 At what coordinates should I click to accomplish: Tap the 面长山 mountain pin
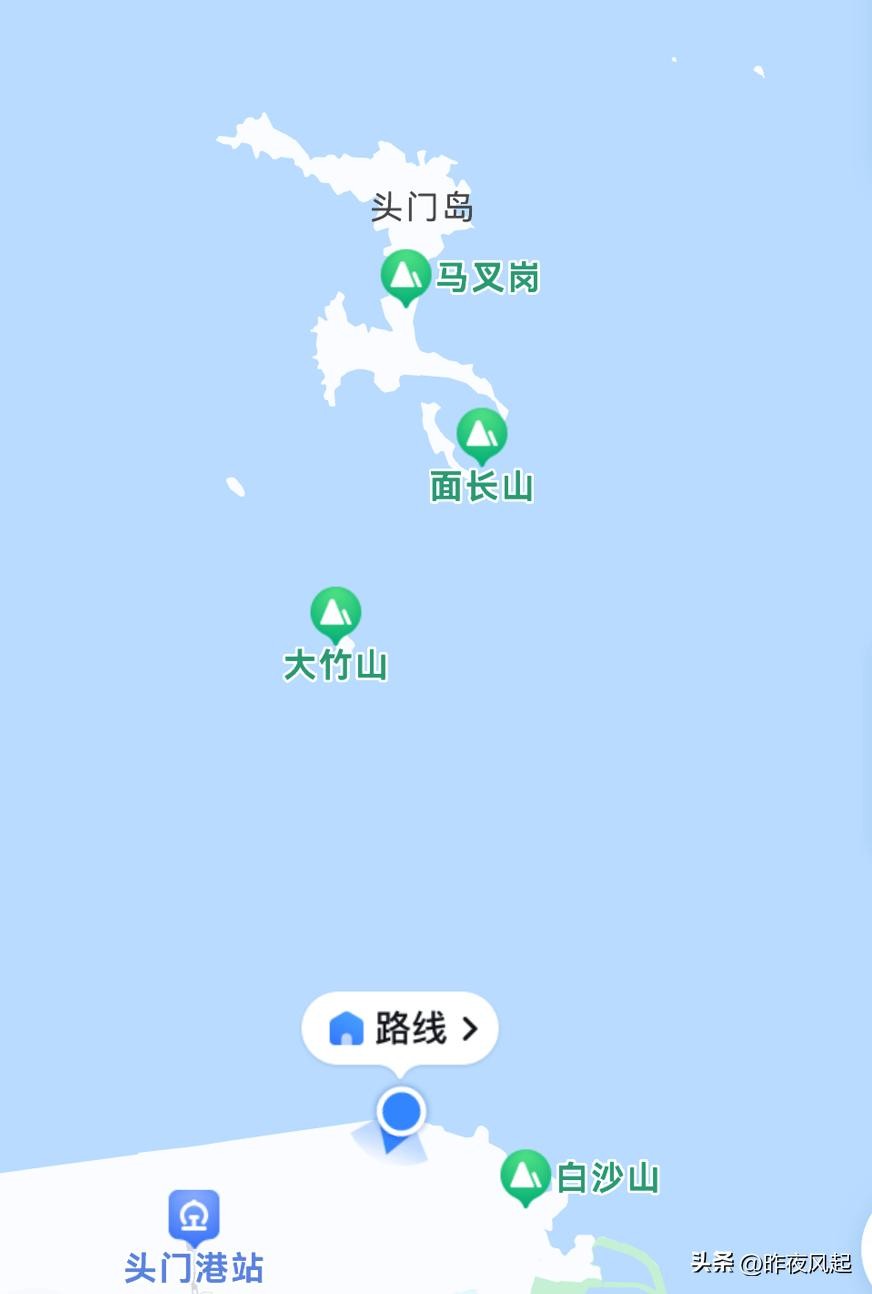pyautogui.click(x=482, y=434)
